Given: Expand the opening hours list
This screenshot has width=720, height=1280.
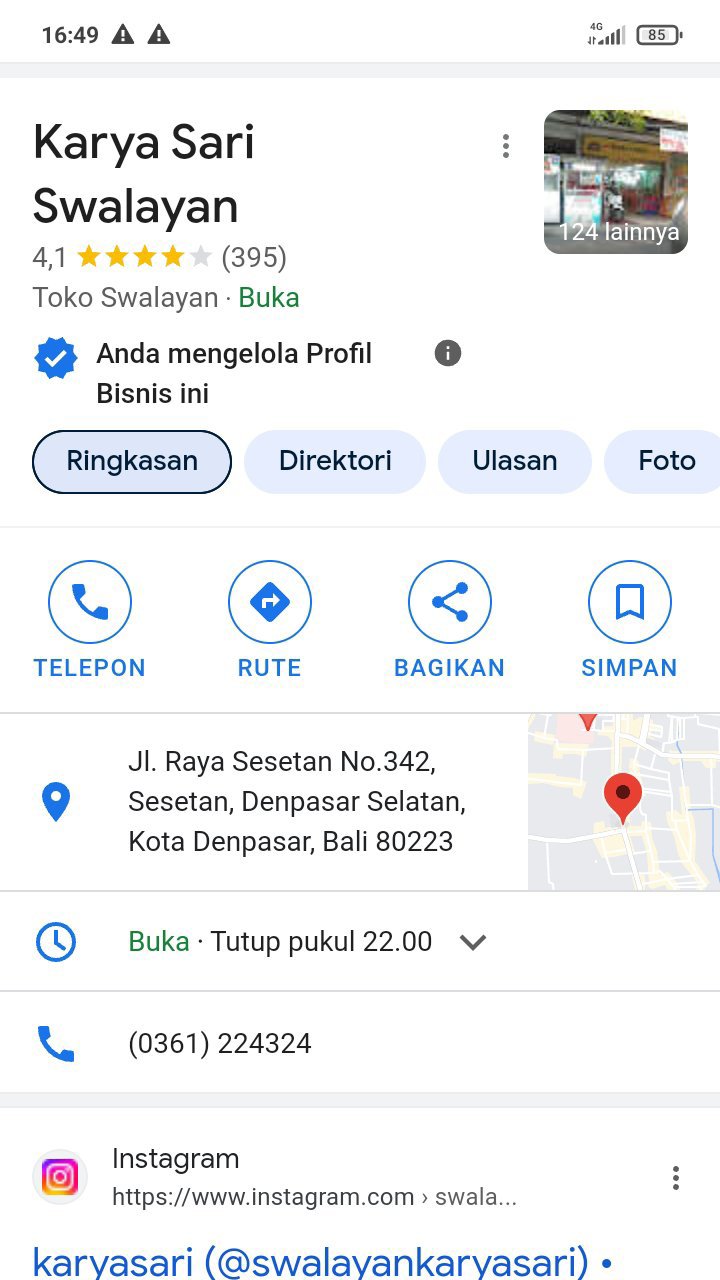Looking at the screenshot, I should tap(473, 942).
